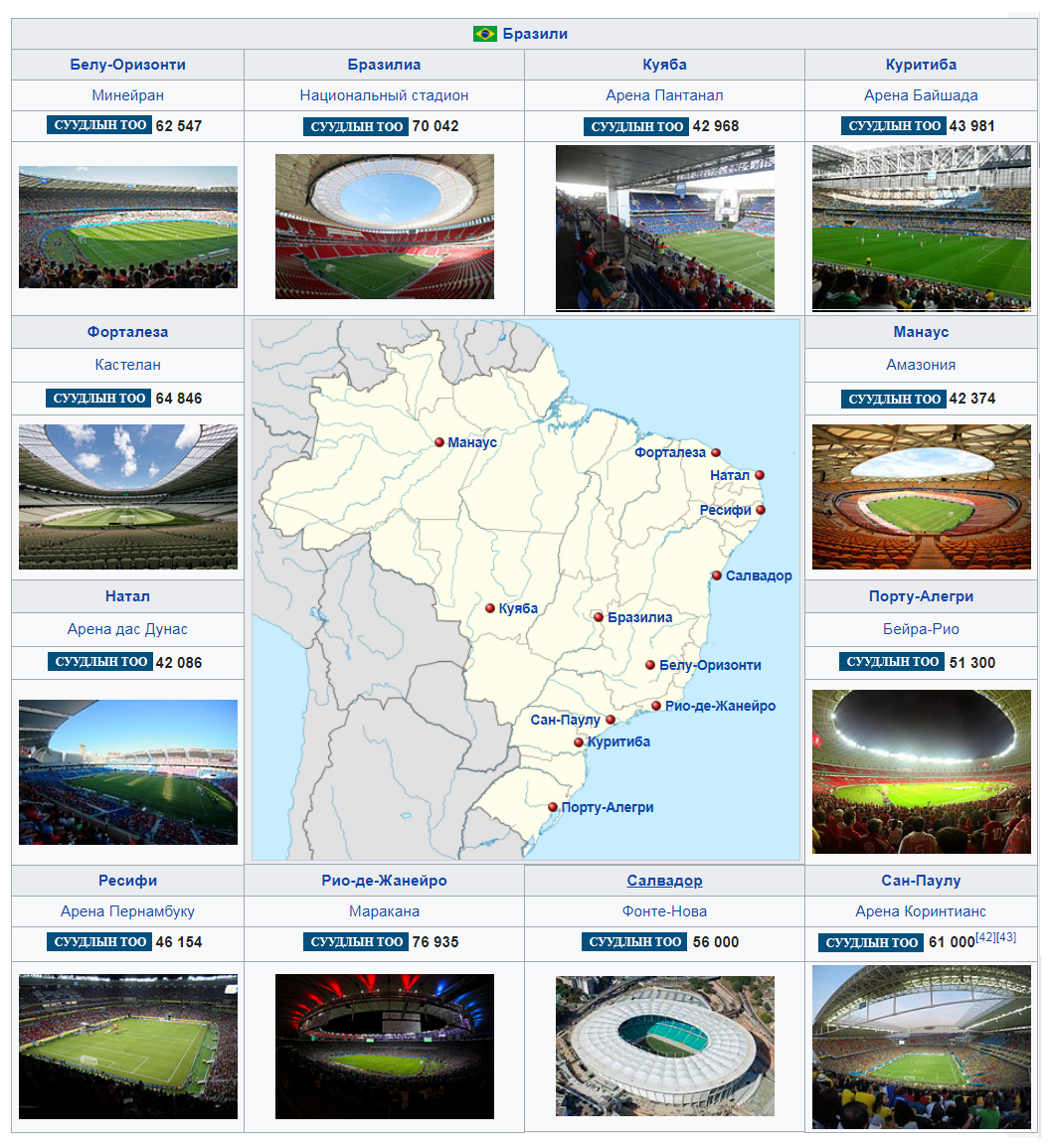This screenshot has width=1049, height=1148.
Task: Follow the Арена Пантанал link
Action: coord(664,95)
